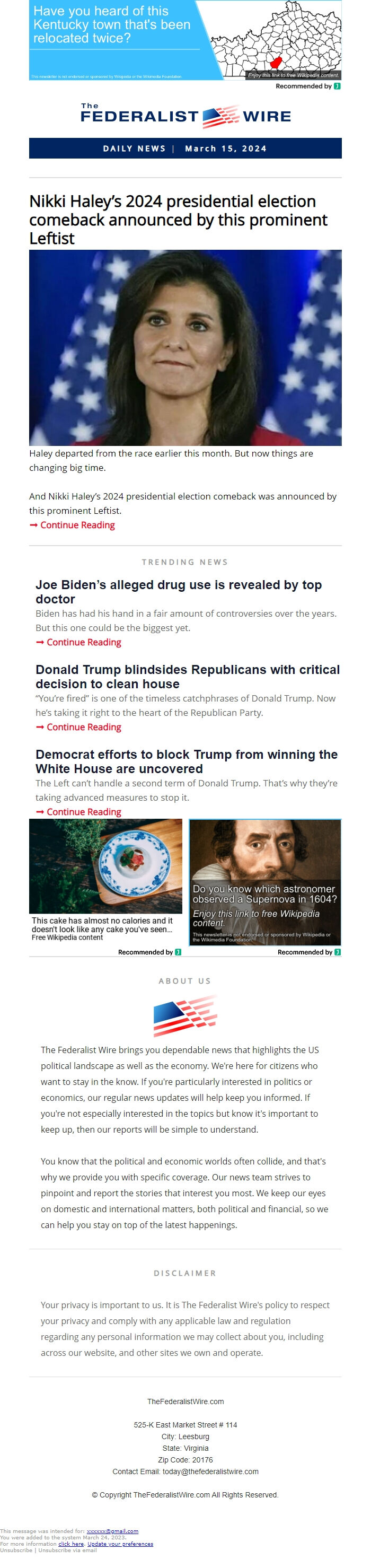Tap the plain Unsubscribe link in the footer

[16, 1550]
